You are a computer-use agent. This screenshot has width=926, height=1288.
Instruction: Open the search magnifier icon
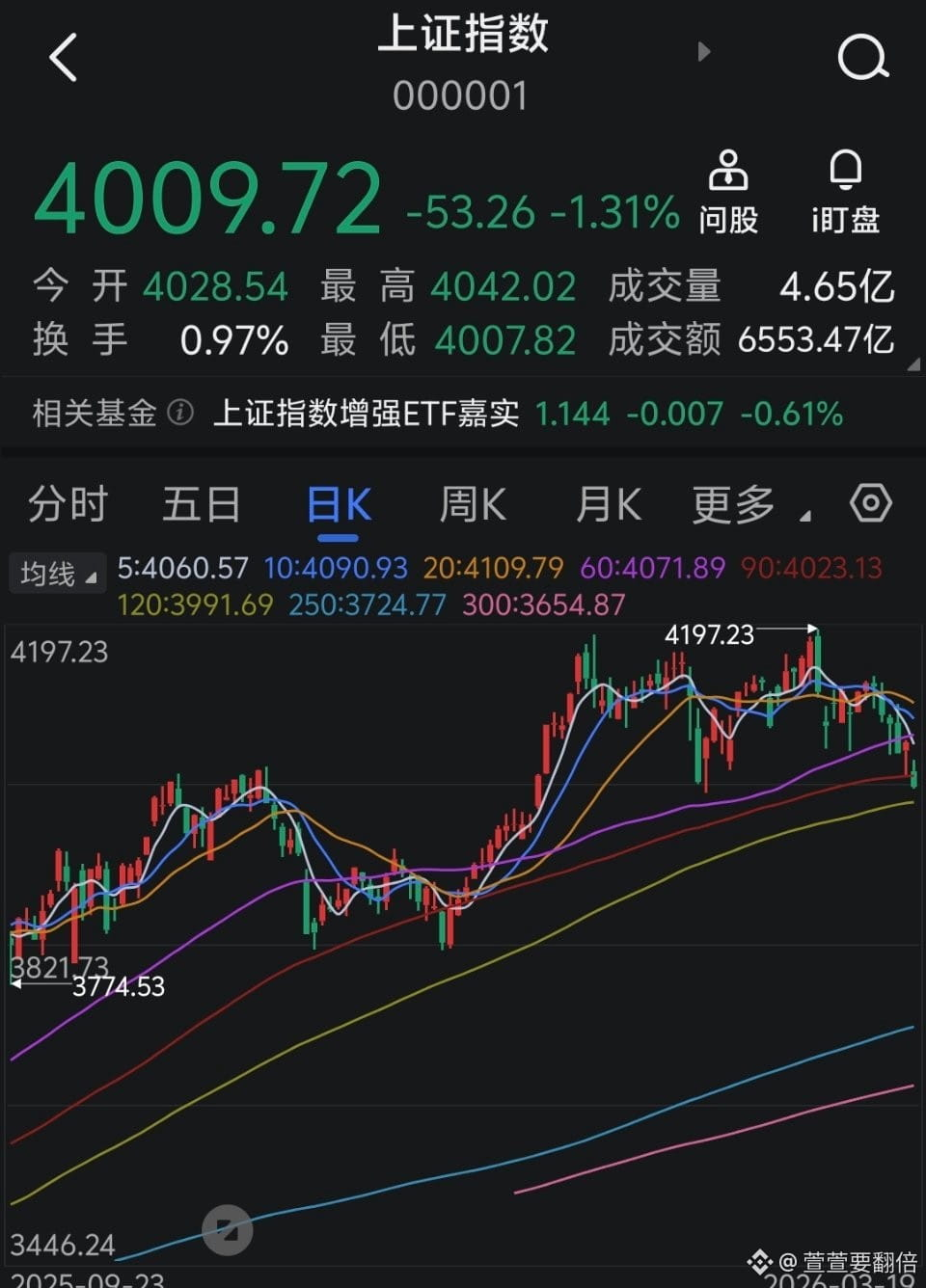point(861,58)
